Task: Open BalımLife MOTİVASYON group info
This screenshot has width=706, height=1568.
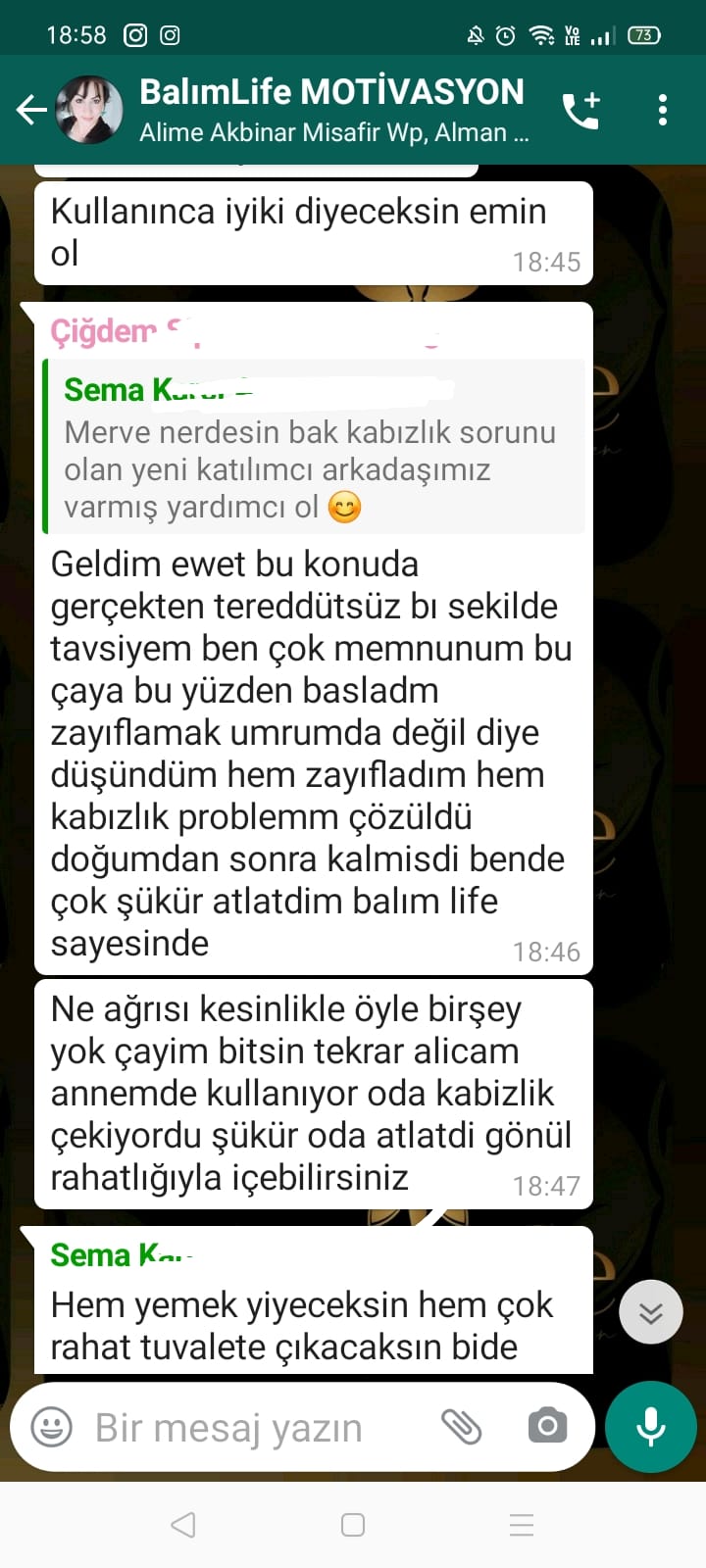Action: pos(333,110)
